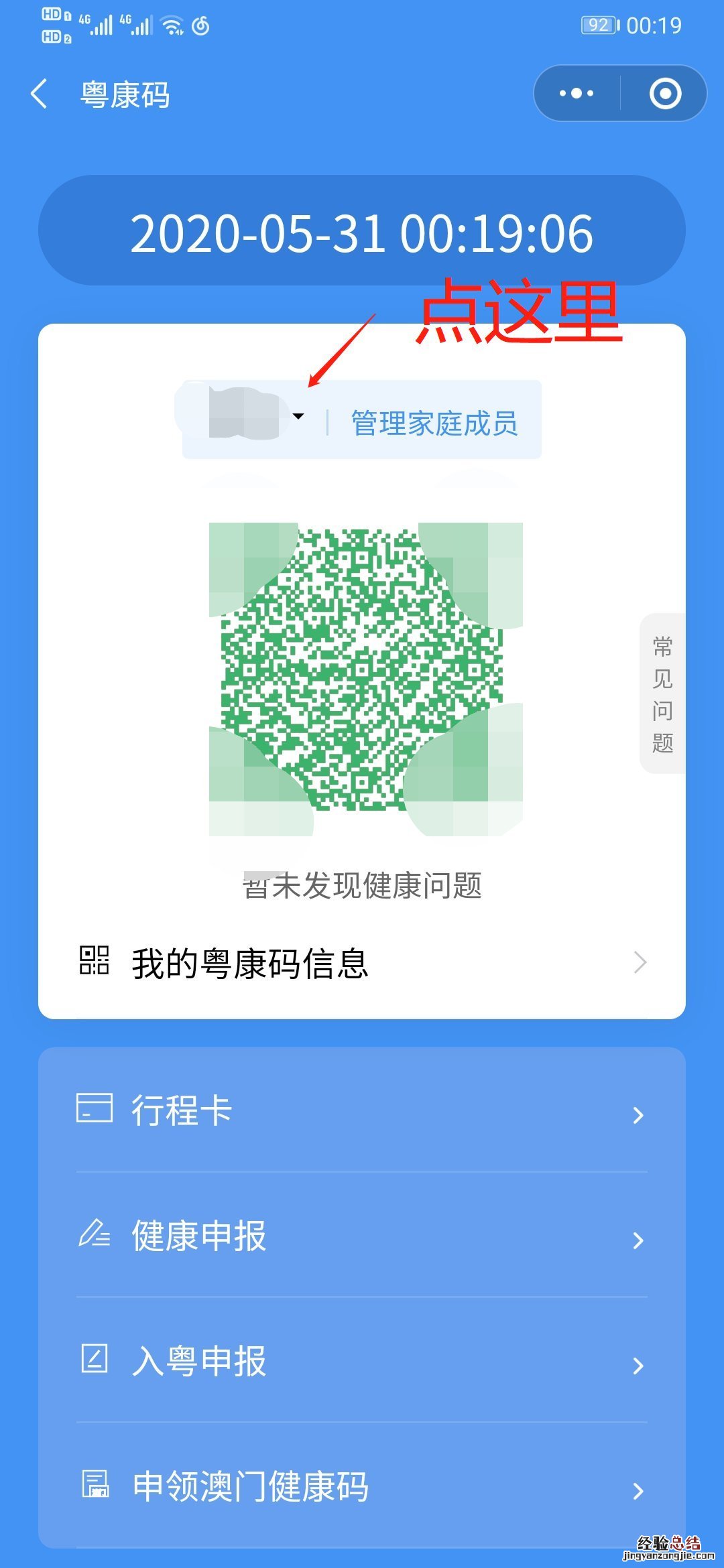Go back from the 粤康码 page

(x=40, y=94)
